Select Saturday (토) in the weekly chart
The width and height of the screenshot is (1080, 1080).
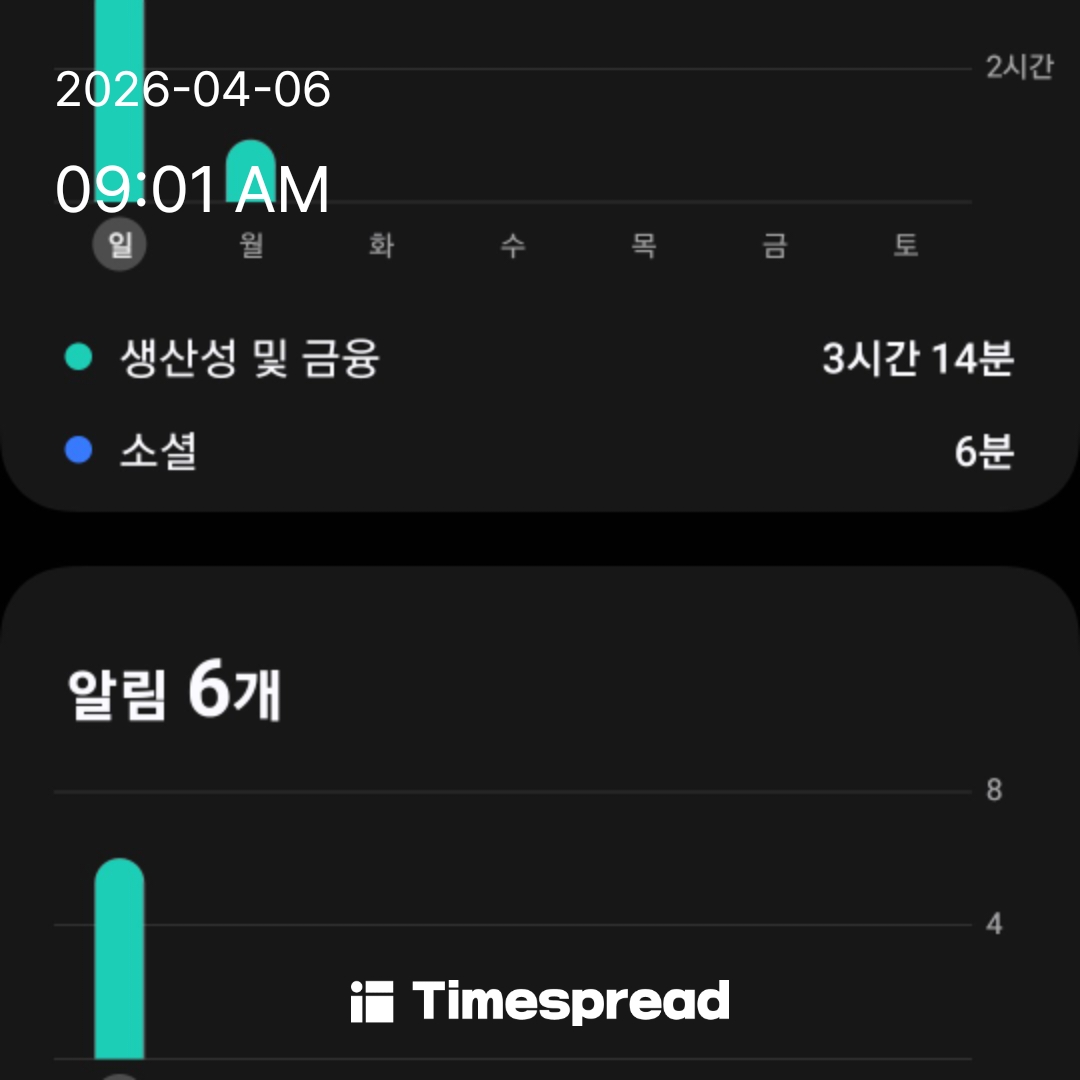tap(906, 245)
